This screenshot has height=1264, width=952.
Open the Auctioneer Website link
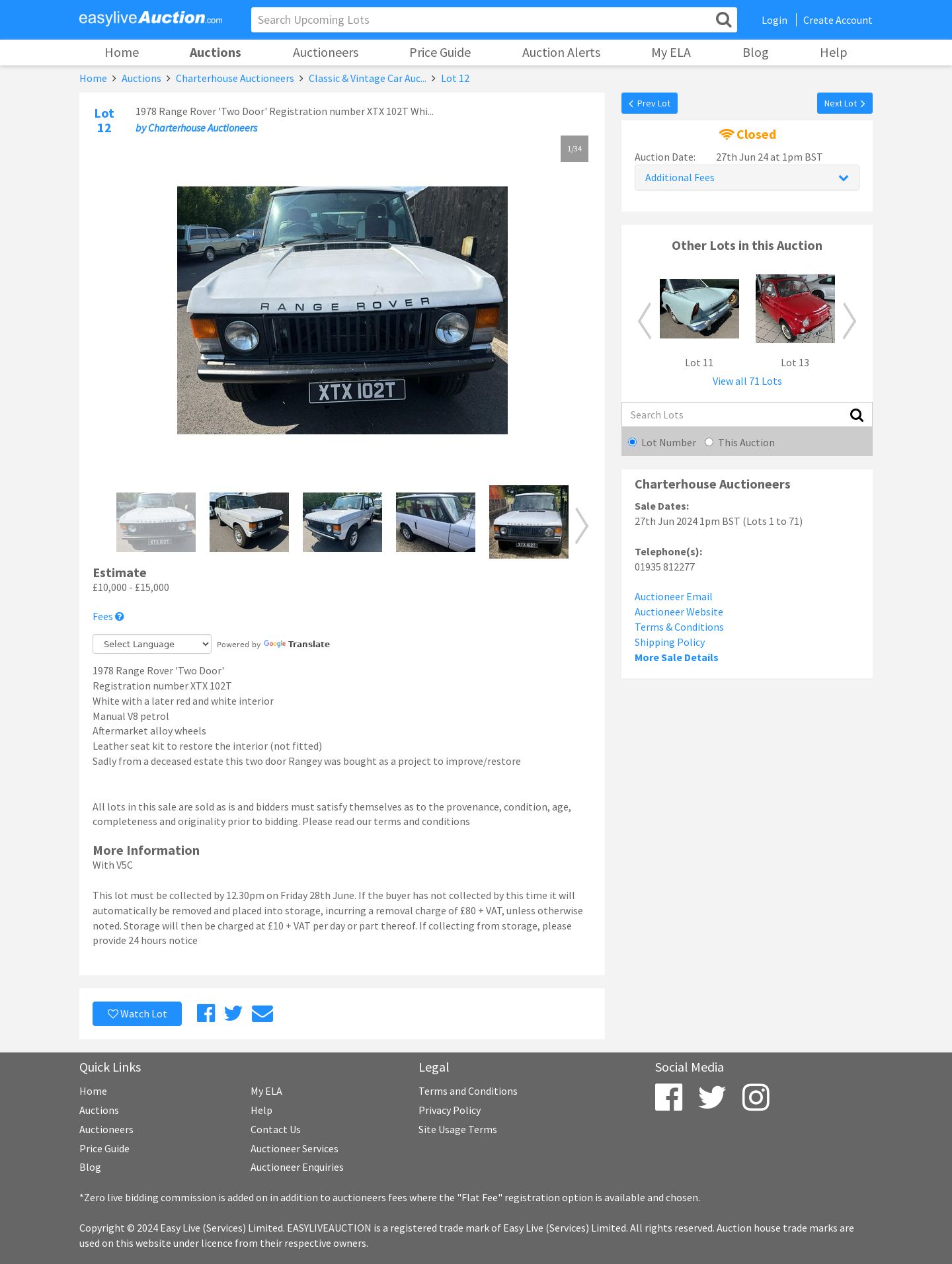pyautogui.click(x=678, y=612)
